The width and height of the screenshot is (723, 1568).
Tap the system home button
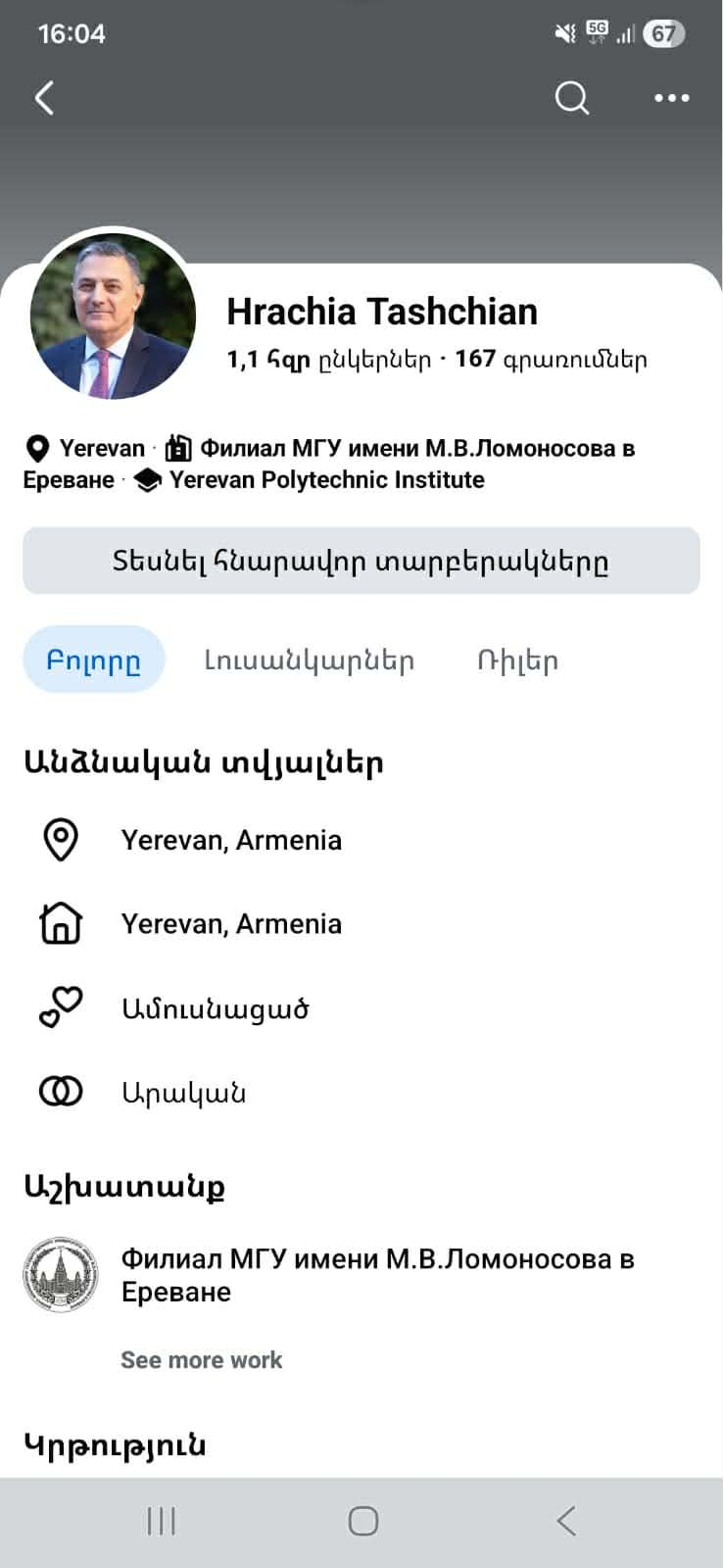[x=362, y=1521]
